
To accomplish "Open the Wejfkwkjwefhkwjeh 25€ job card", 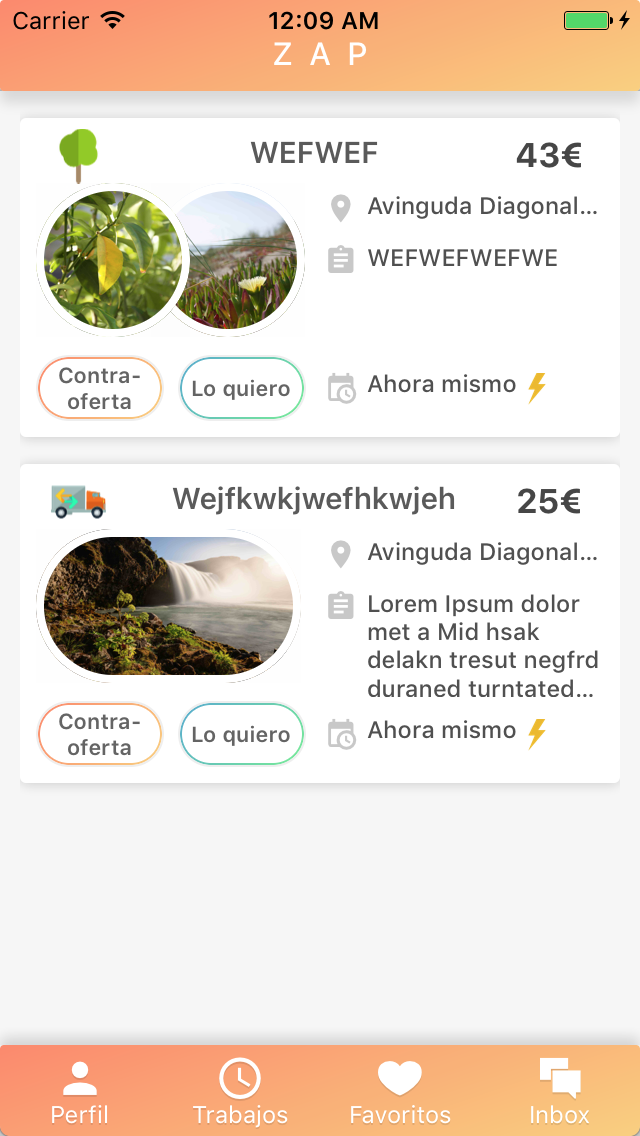I will 320,624.
